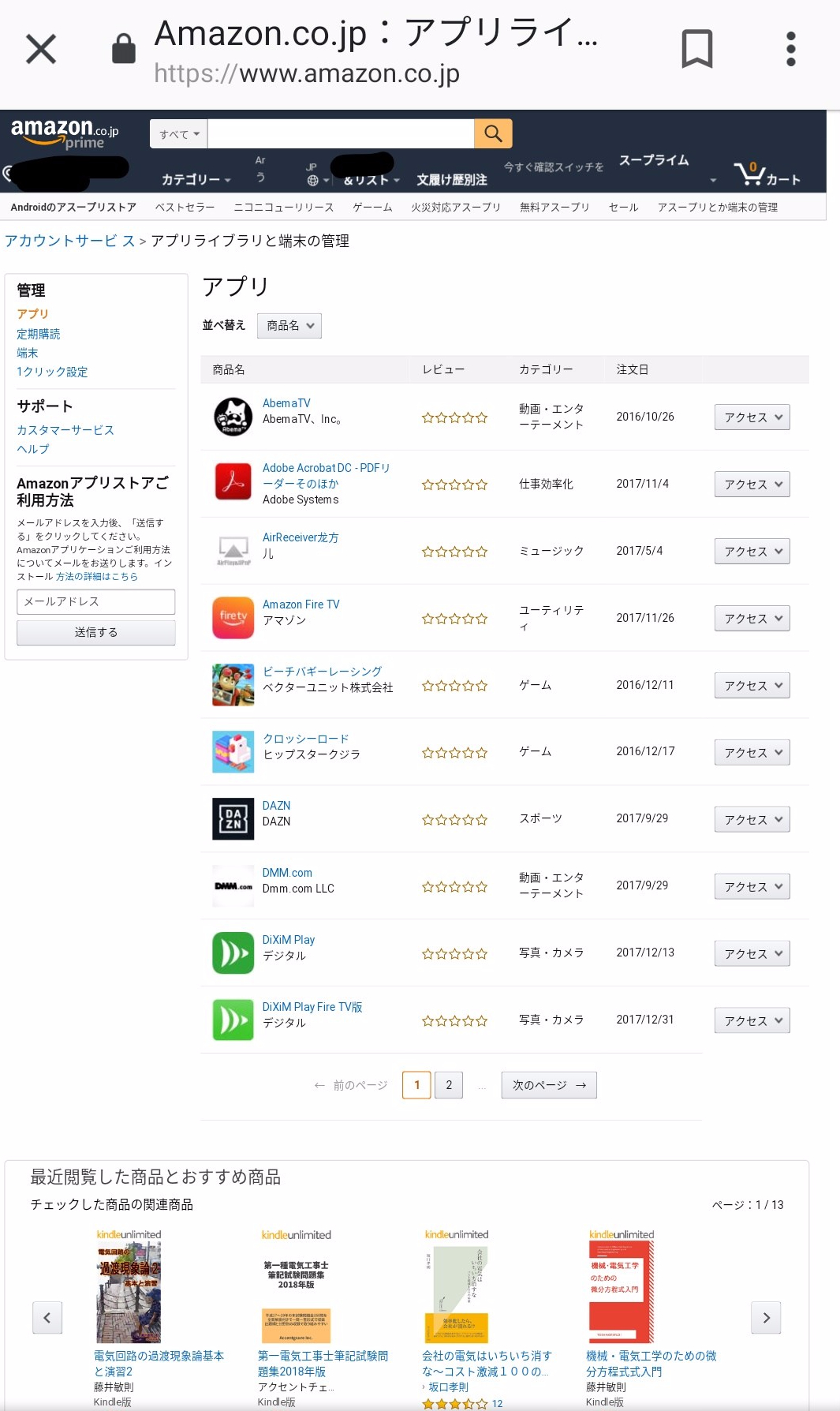The width and height of the screenshot is (840, 1411).
Task: Click the Adobe Acrobat DC app icon
Action: pos(232,483)
